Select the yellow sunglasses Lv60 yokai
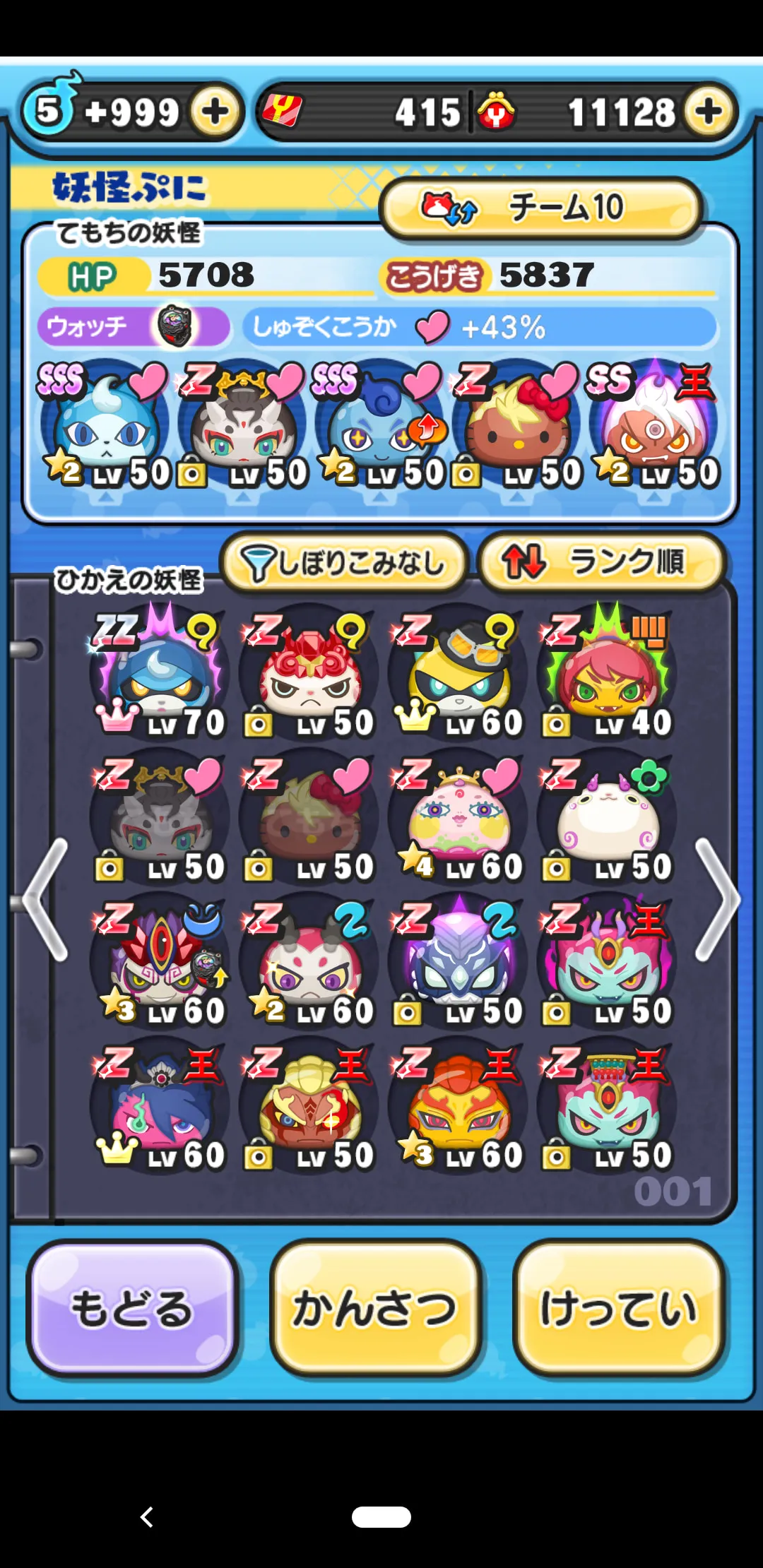The width and height of the screenshot is (763, 1568). coord(458,671)
